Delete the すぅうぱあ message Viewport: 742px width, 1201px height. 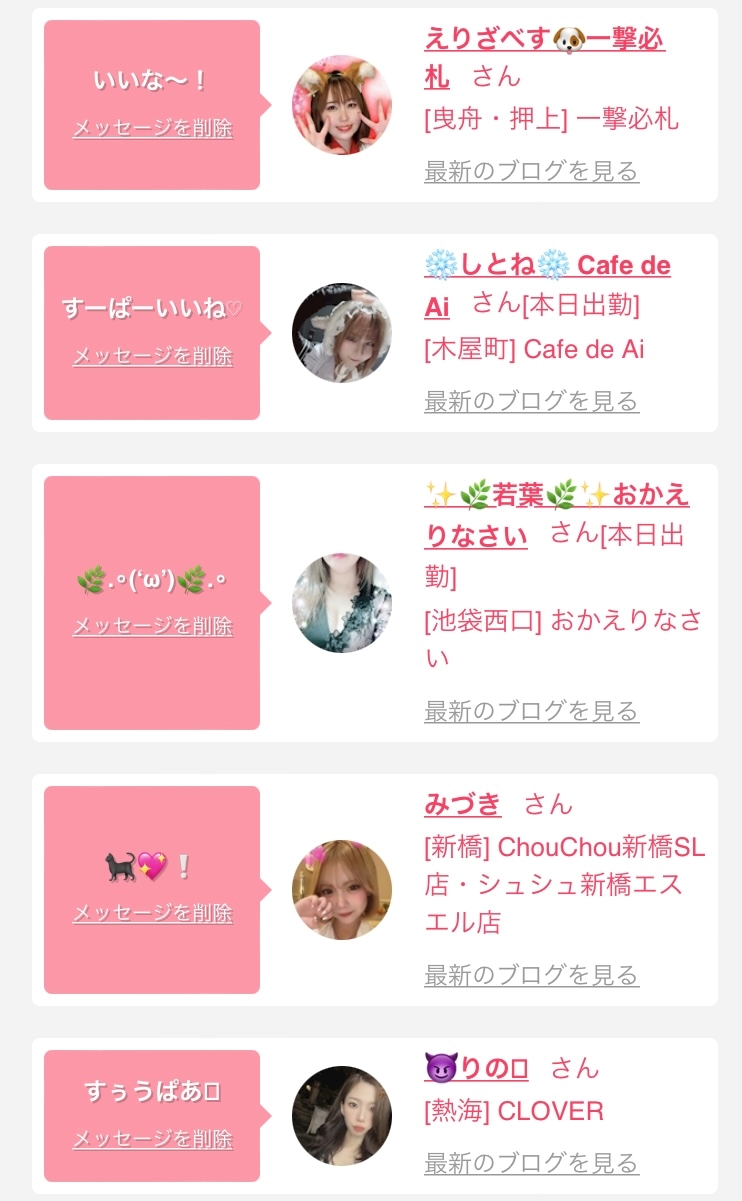(152, 1139)
